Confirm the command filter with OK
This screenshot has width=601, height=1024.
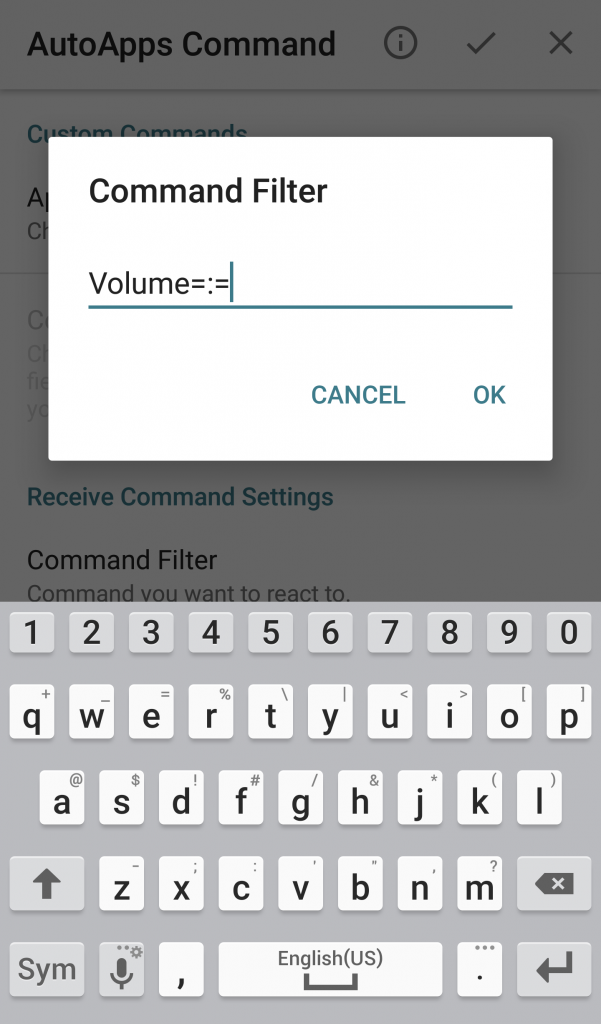click(489, 394)
